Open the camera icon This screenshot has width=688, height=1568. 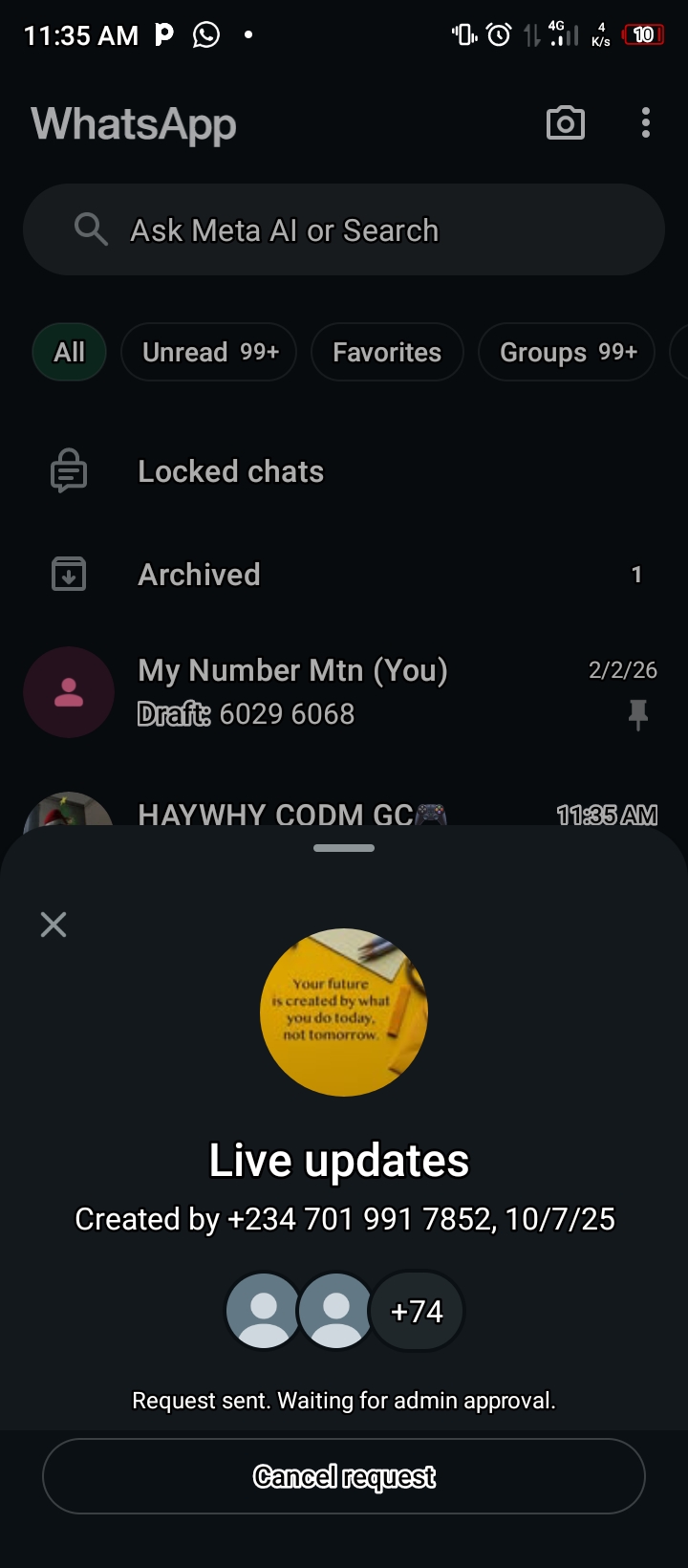pos(565,123)
